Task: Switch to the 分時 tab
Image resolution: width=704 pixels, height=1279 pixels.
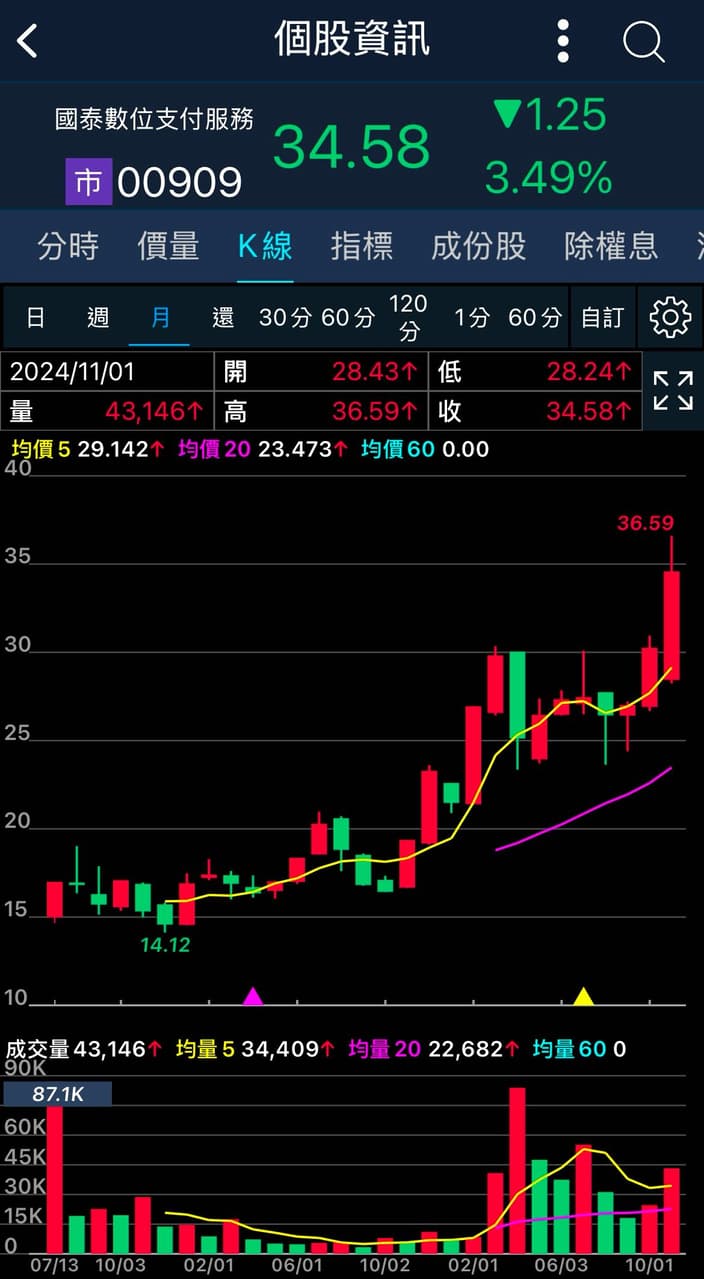Action: point(68,246)
